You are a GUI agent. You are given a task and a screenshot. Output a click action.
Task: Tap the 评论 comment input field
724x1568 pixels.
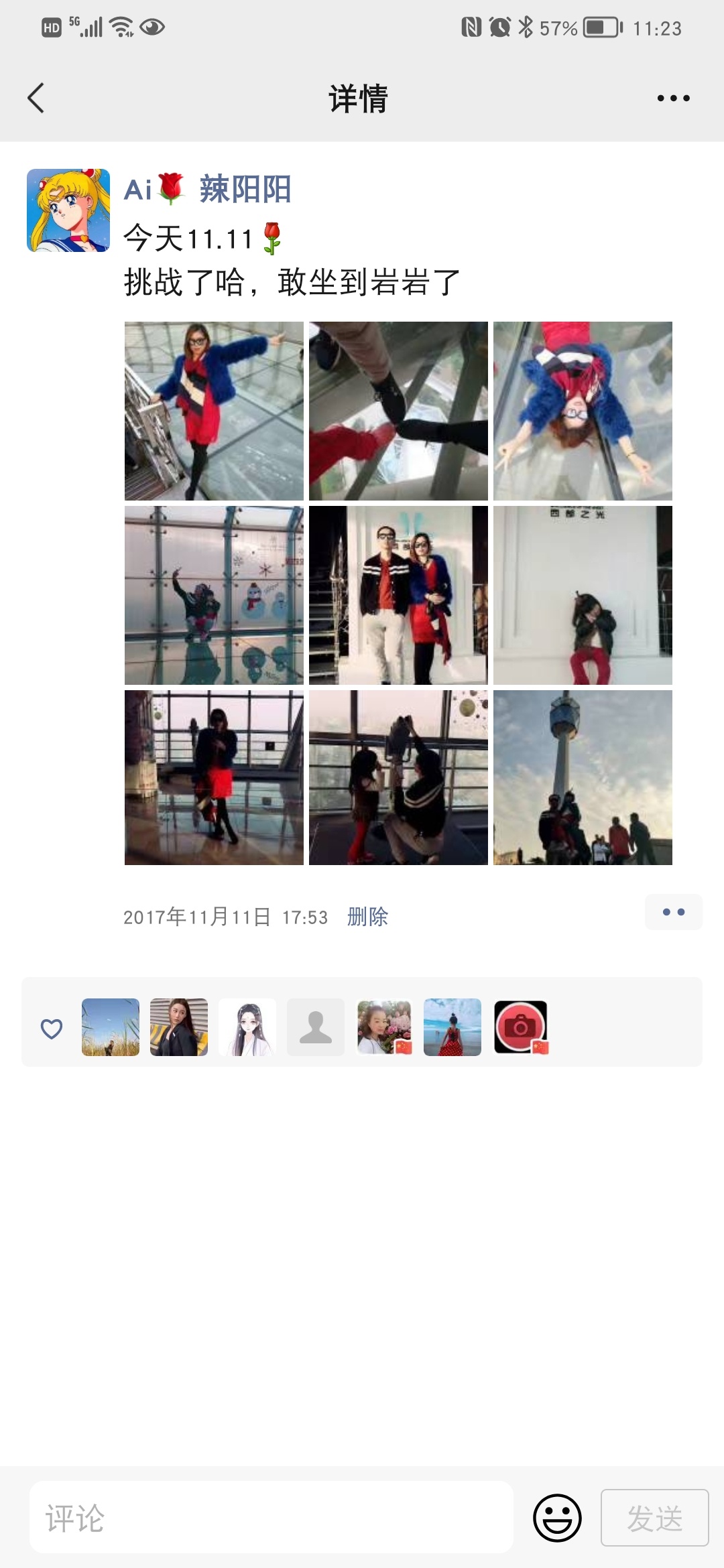point(271,1518)
